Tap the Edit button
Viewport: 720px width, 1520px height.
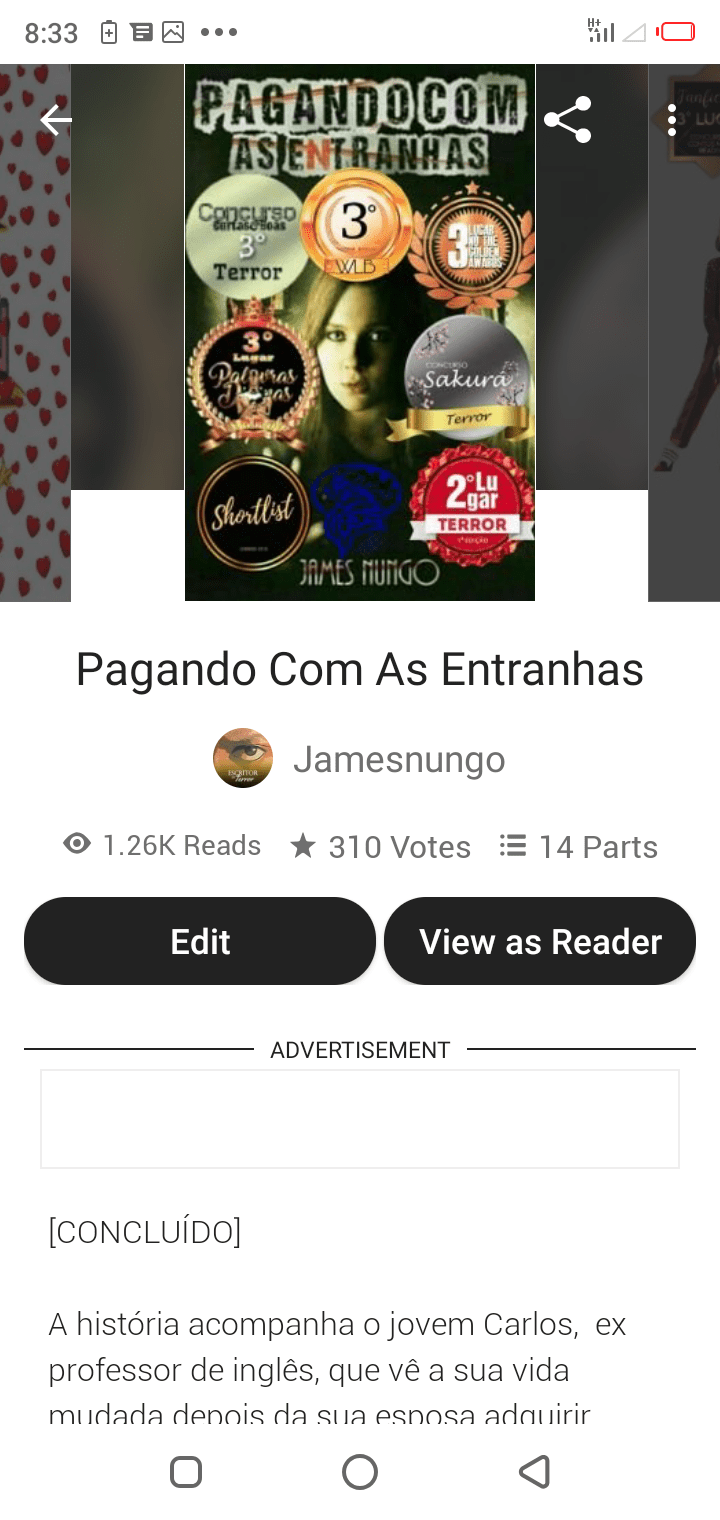click(x=200, y=941)
